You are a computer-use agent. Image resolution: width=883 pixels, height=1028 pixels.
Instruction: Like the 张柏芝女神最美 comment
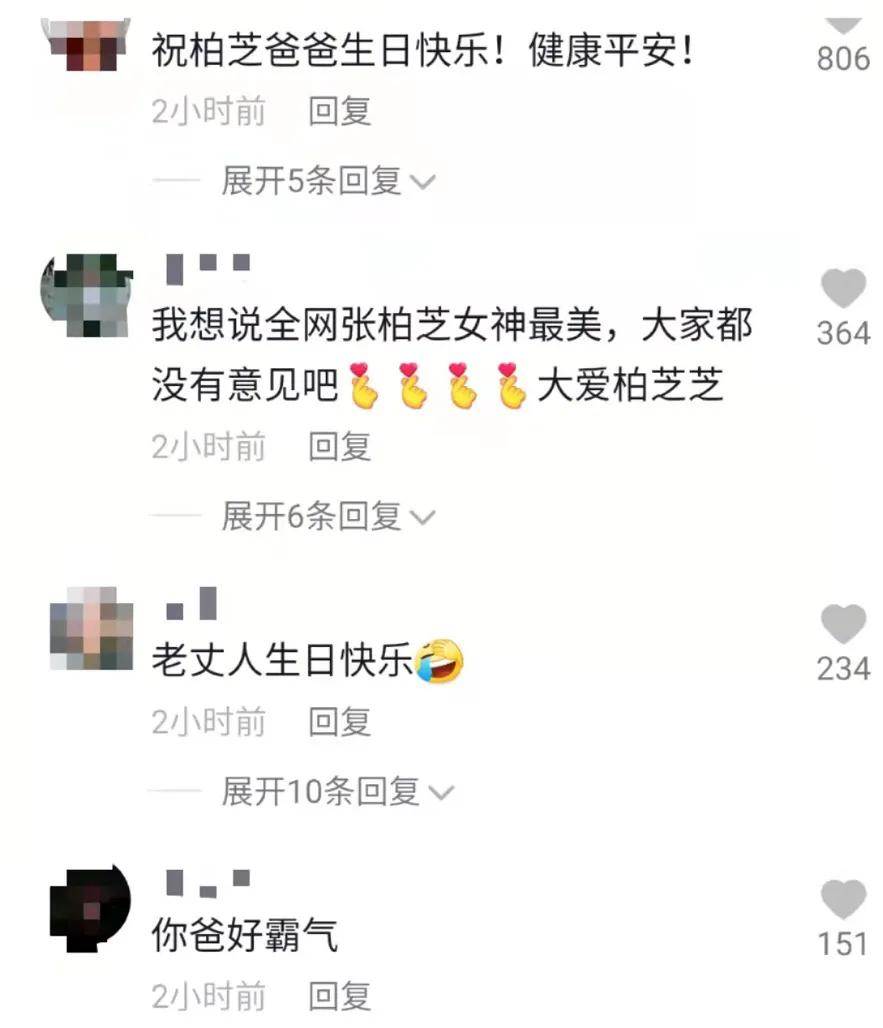tap(843, 290)
